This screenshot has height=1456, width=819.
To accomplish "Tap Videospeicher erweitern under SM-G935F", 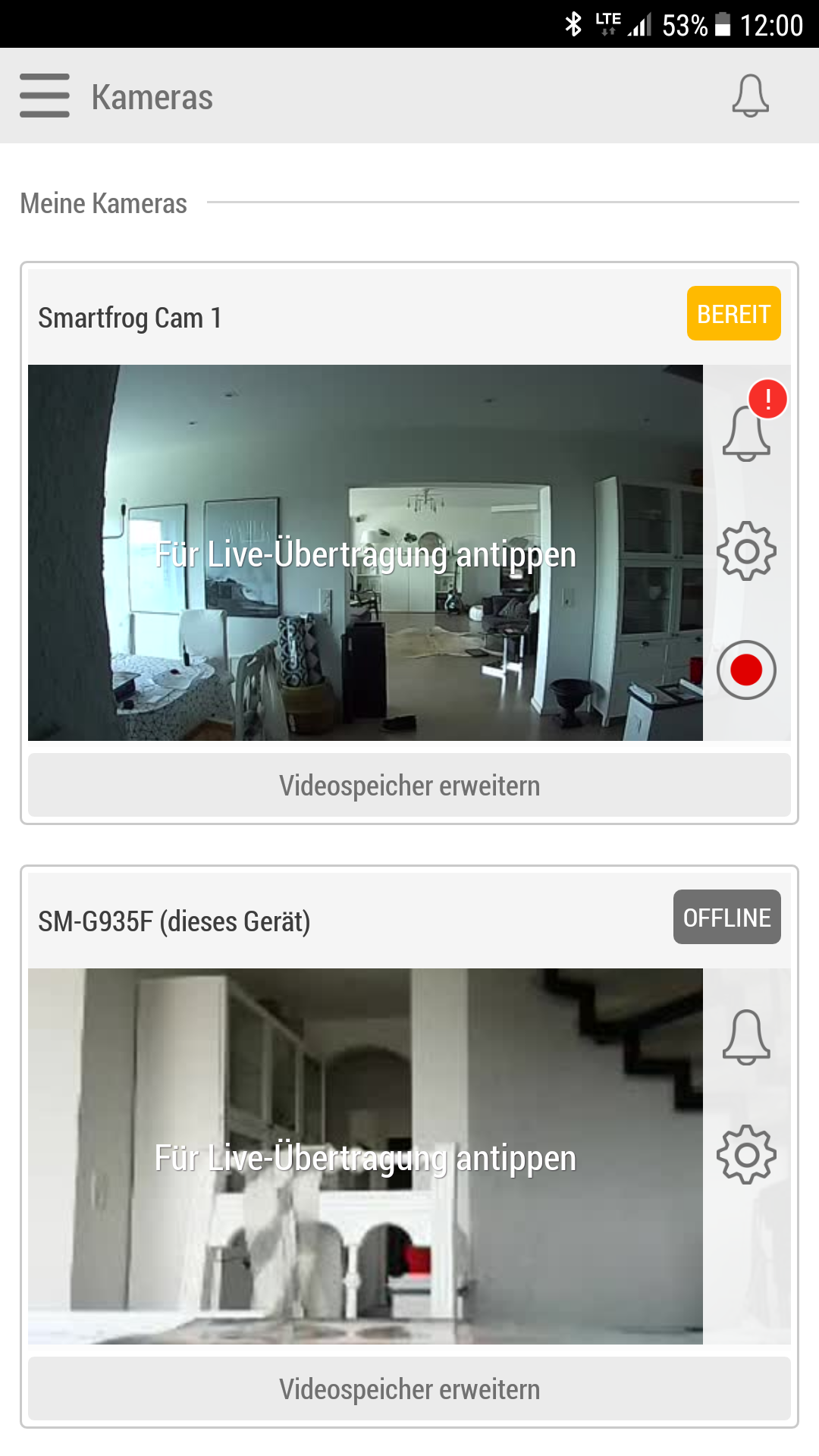I will [409, 1389].
